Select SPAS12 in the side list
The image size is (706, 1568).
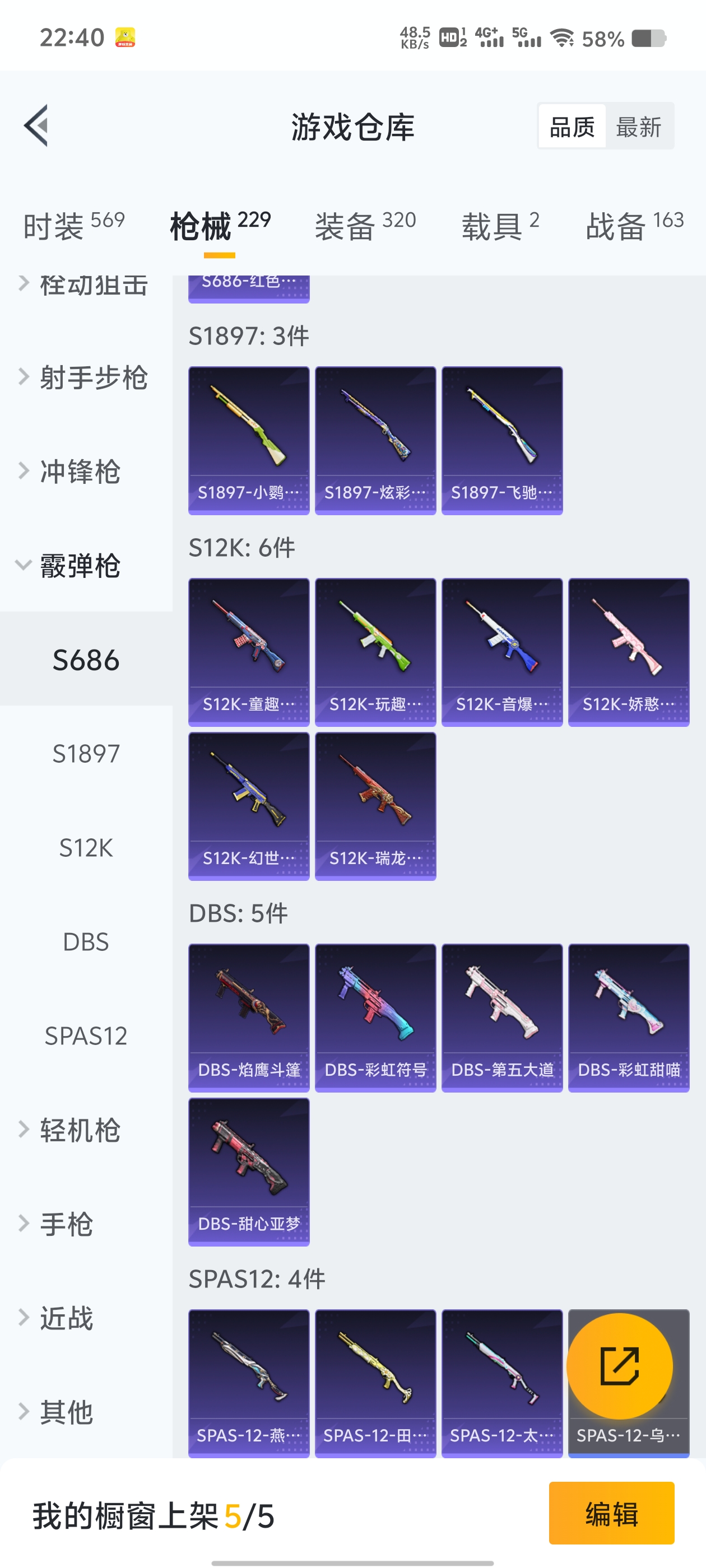click(x=86, y=1035)
